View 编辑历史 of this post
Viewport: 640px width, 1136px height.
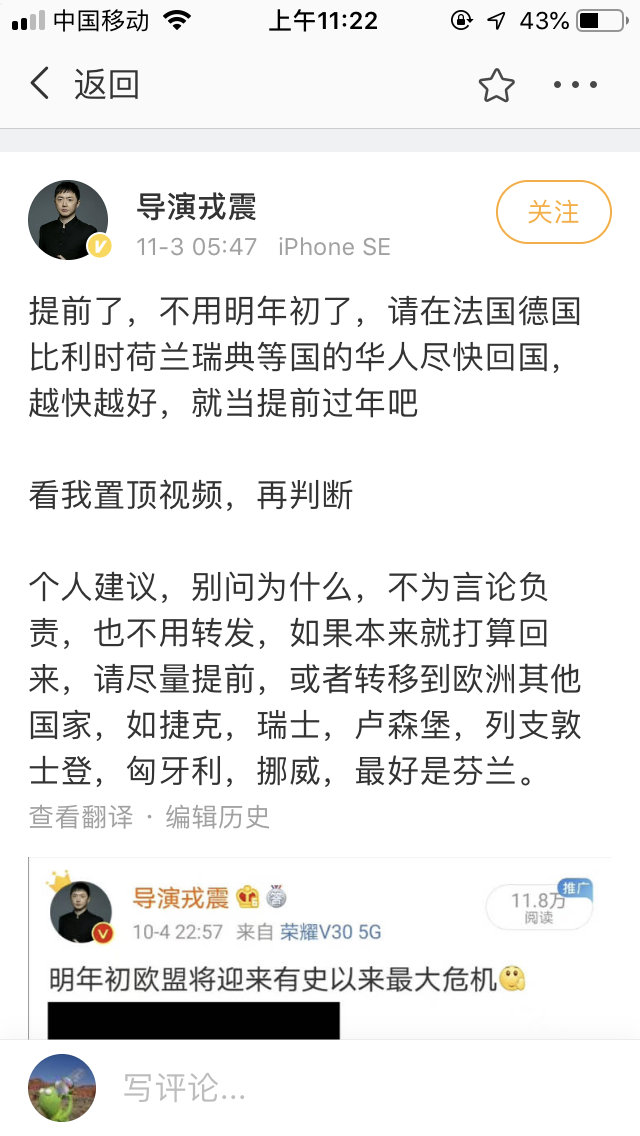tap(218, 817)
